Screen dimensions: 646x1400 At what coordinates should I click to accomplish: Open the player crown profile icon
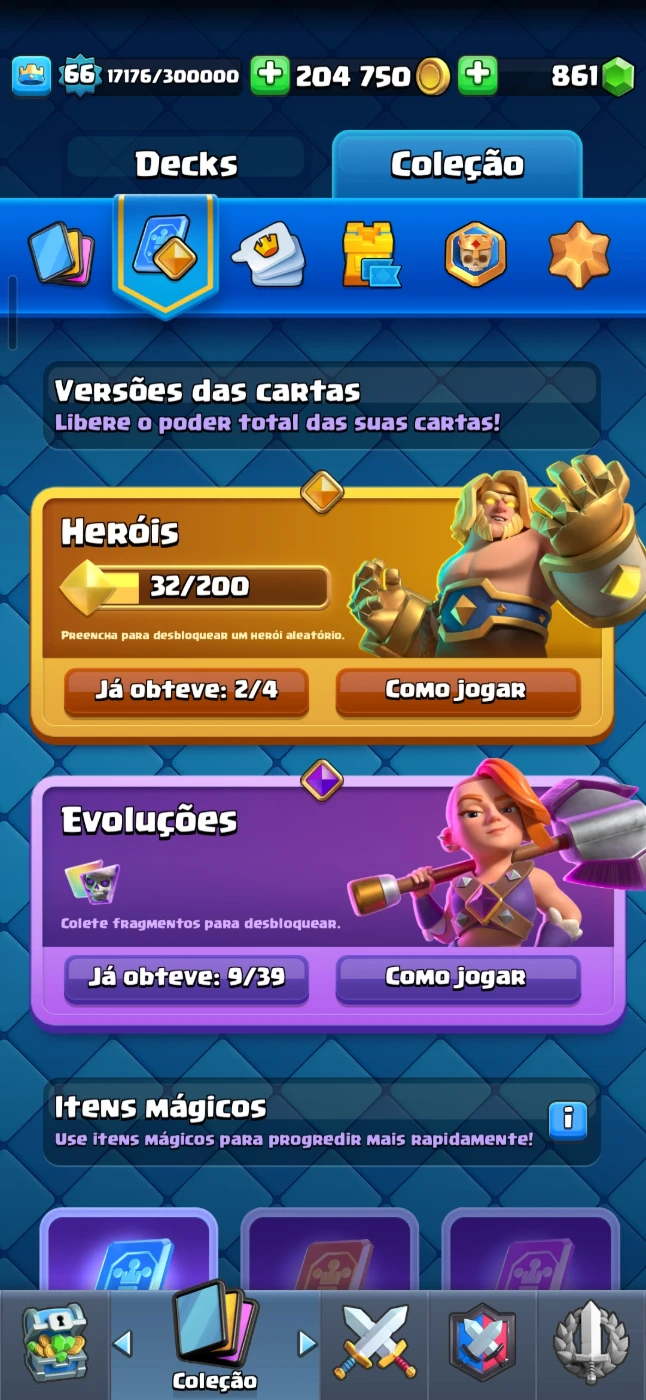click(x=31, y=75)
